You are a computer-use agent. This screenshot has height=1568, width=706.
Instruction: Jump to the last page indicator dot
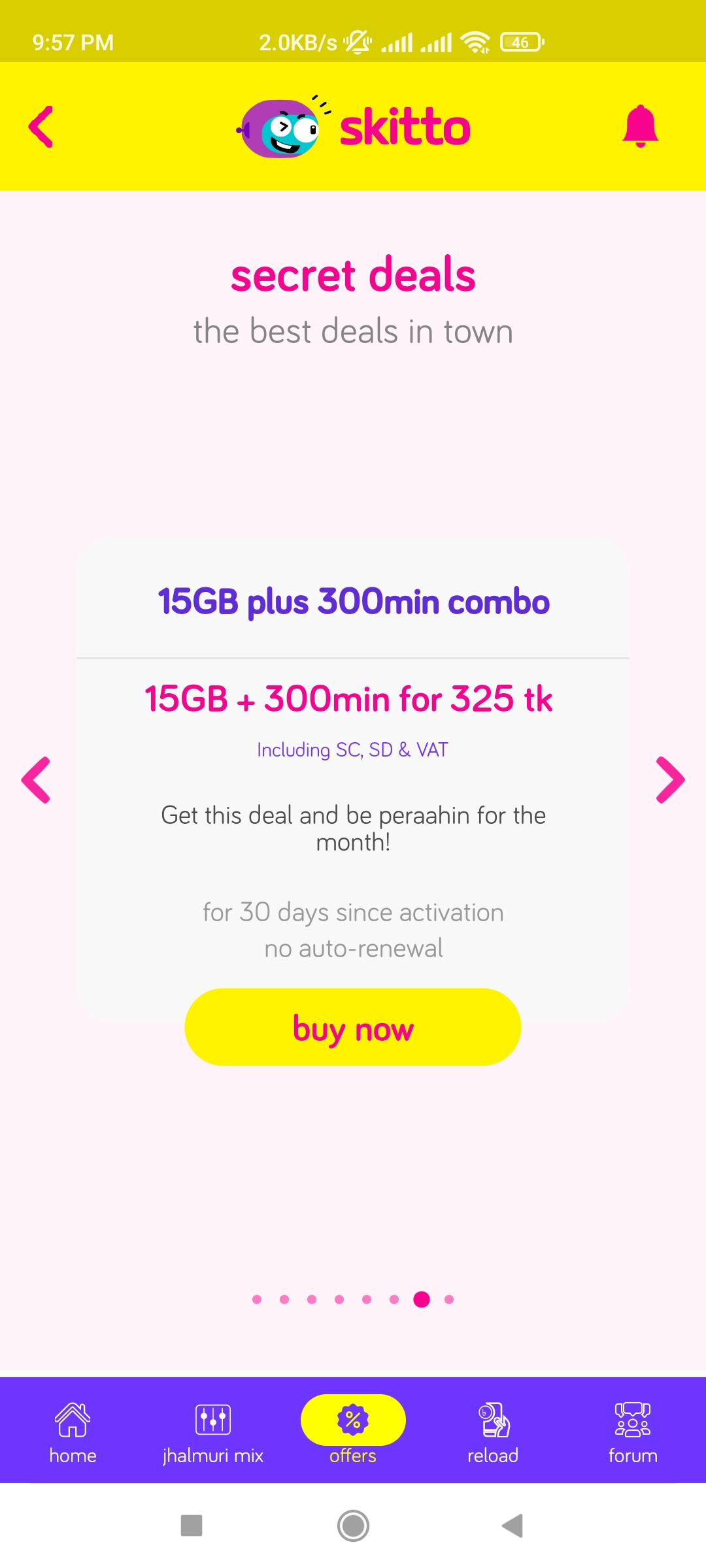pos(449,1299)
